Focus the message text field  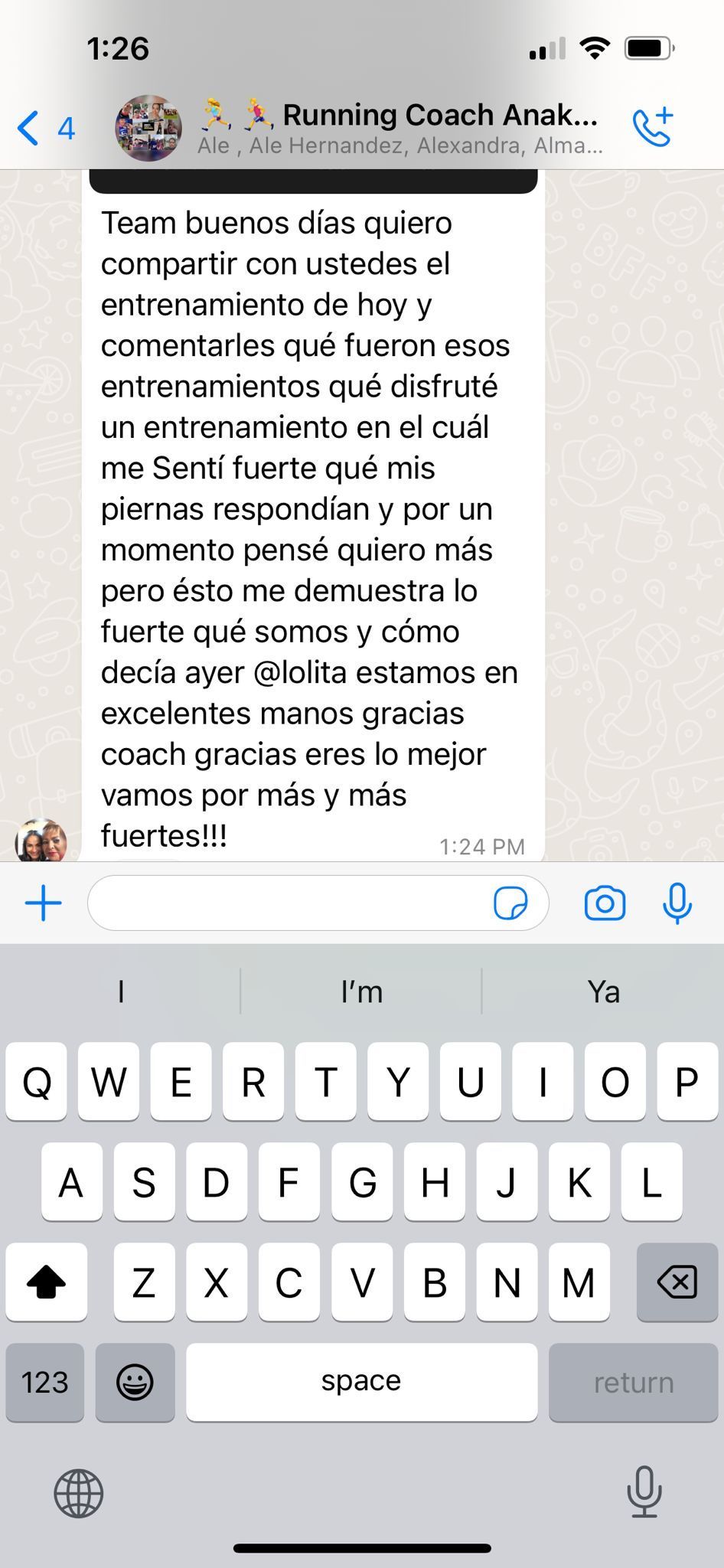coord(291,903)
